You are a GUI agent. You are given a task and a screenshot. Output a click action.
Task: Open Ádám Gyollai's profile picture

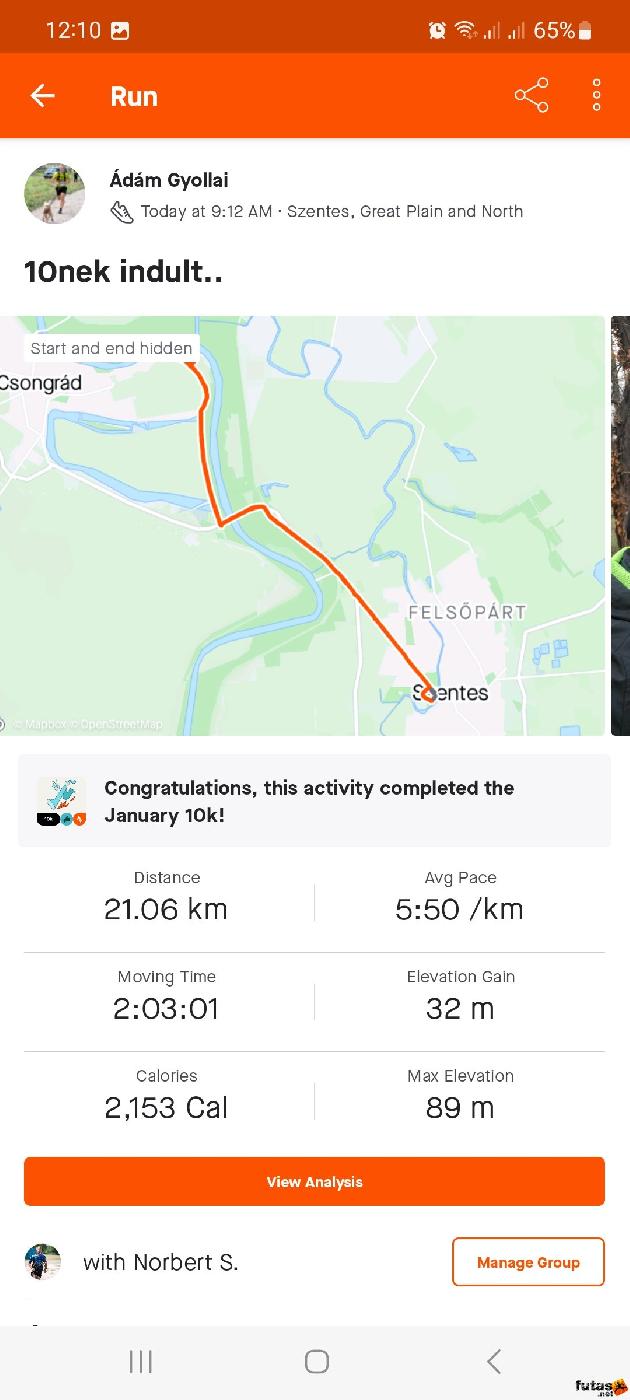tap(54, 194)
